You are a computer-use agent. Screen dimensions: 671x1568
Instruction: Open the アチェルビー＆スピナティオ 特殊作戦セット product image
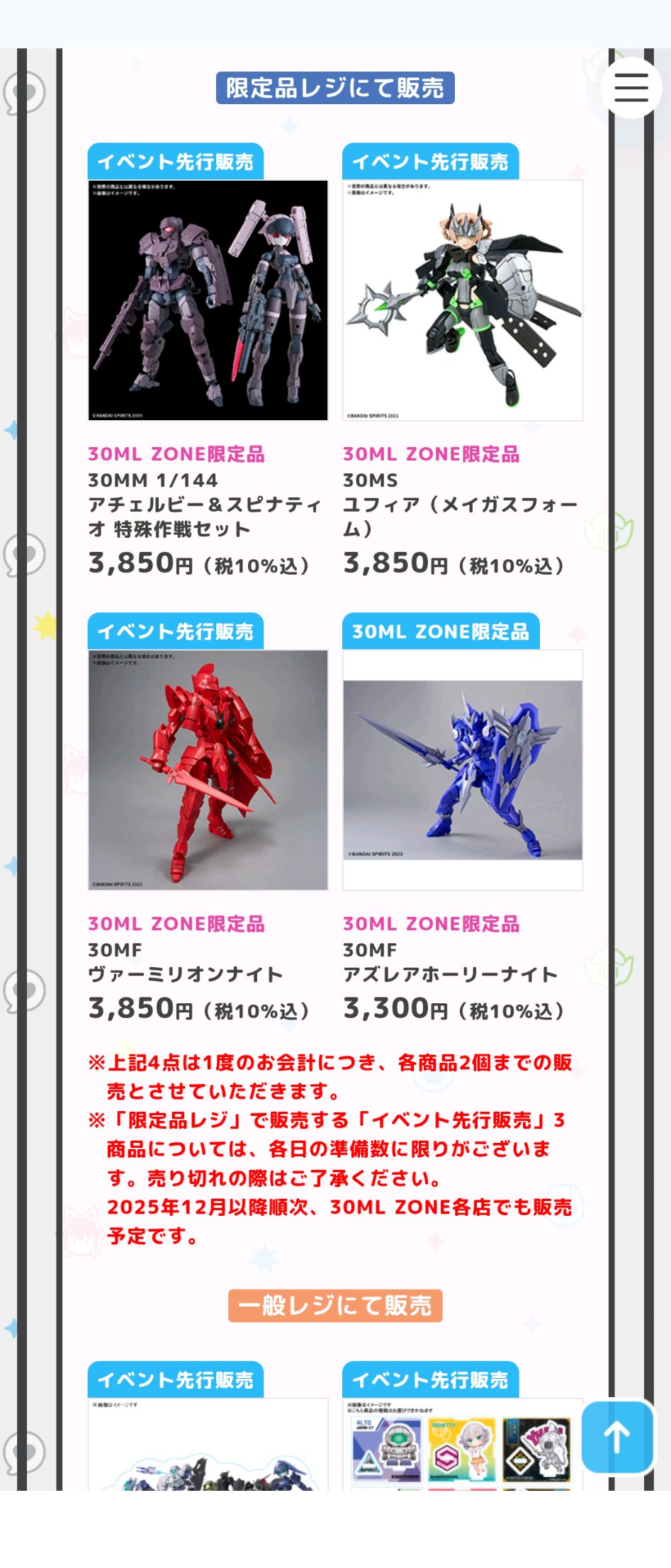click(x=208, y=300)
